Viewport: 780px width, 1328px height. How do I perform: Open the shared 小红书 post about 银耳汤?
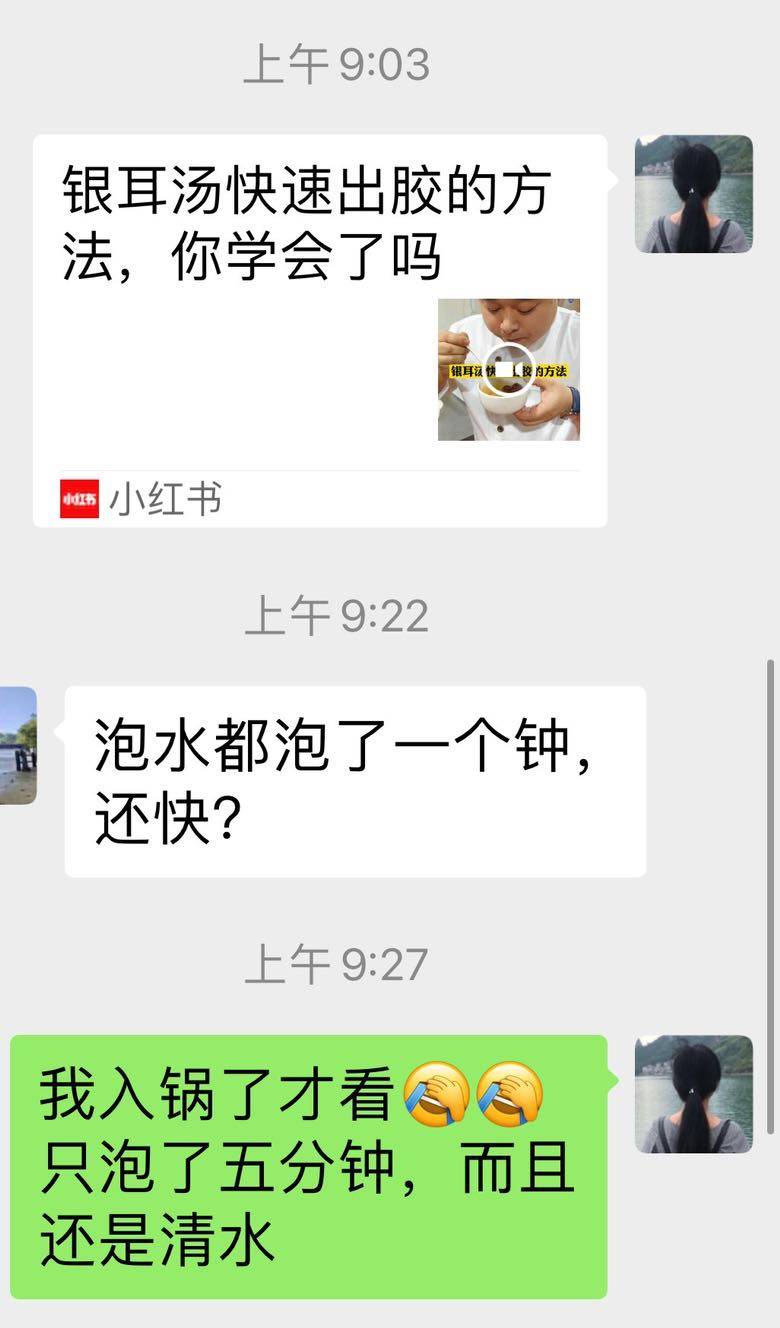pos(320,330)
